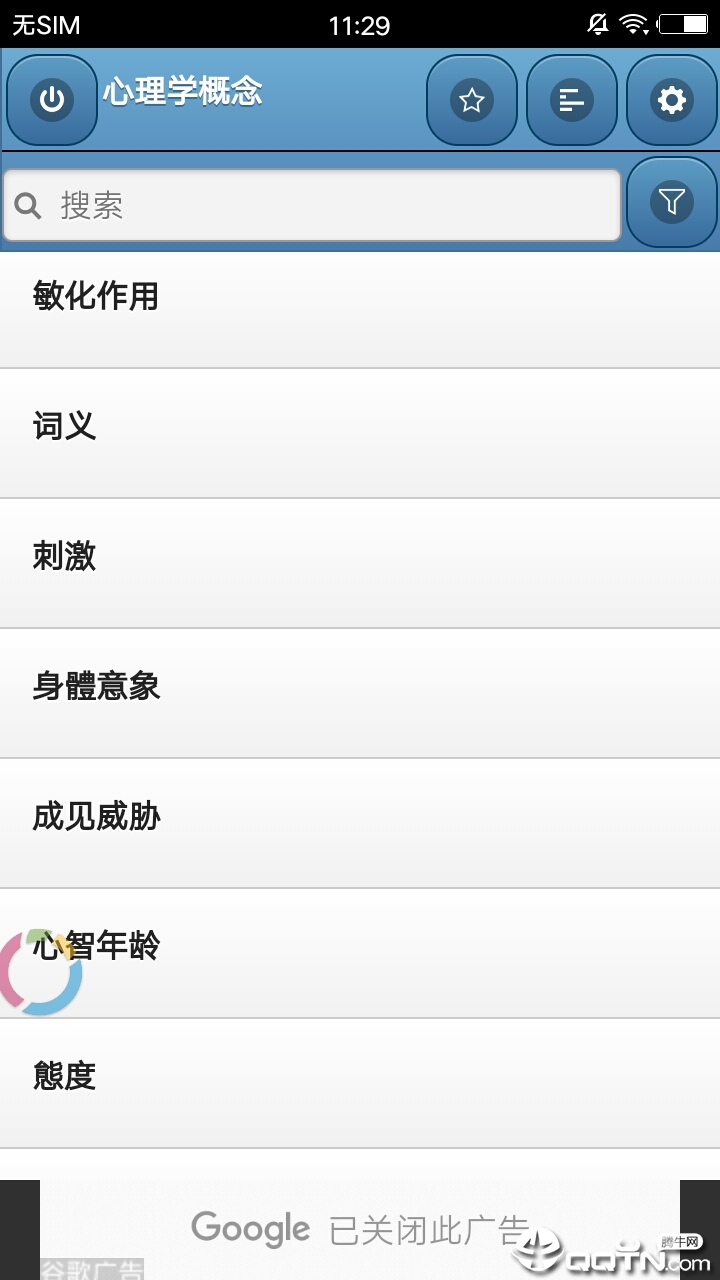View the 刺激 concept

[360, 563]
